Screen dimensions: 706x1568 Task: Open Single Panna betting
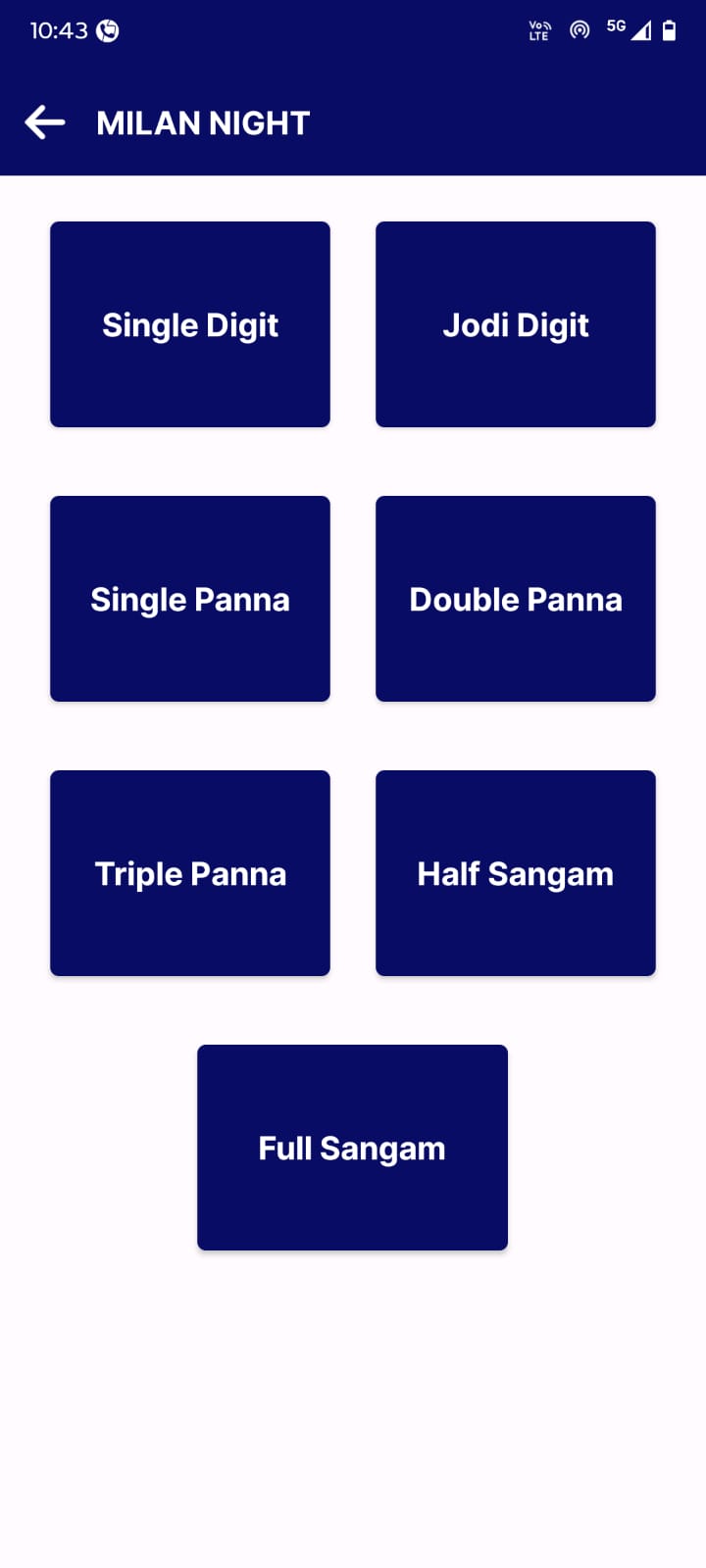[x=189, y=599]
